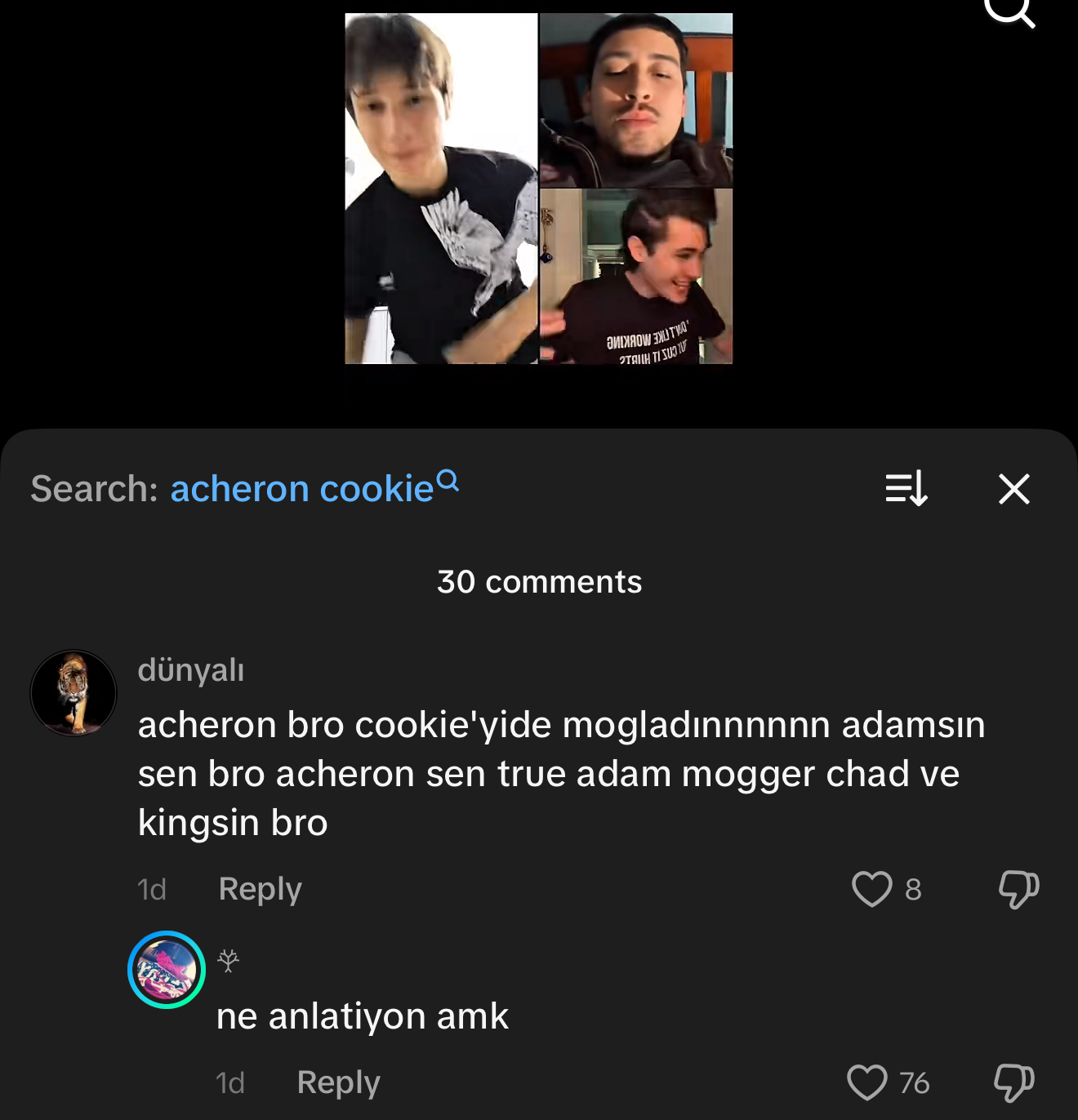The width and height of the screenshot is (1078, 1120).
Task: Reply to dünyalı's comment
Action: coord(260,888)
